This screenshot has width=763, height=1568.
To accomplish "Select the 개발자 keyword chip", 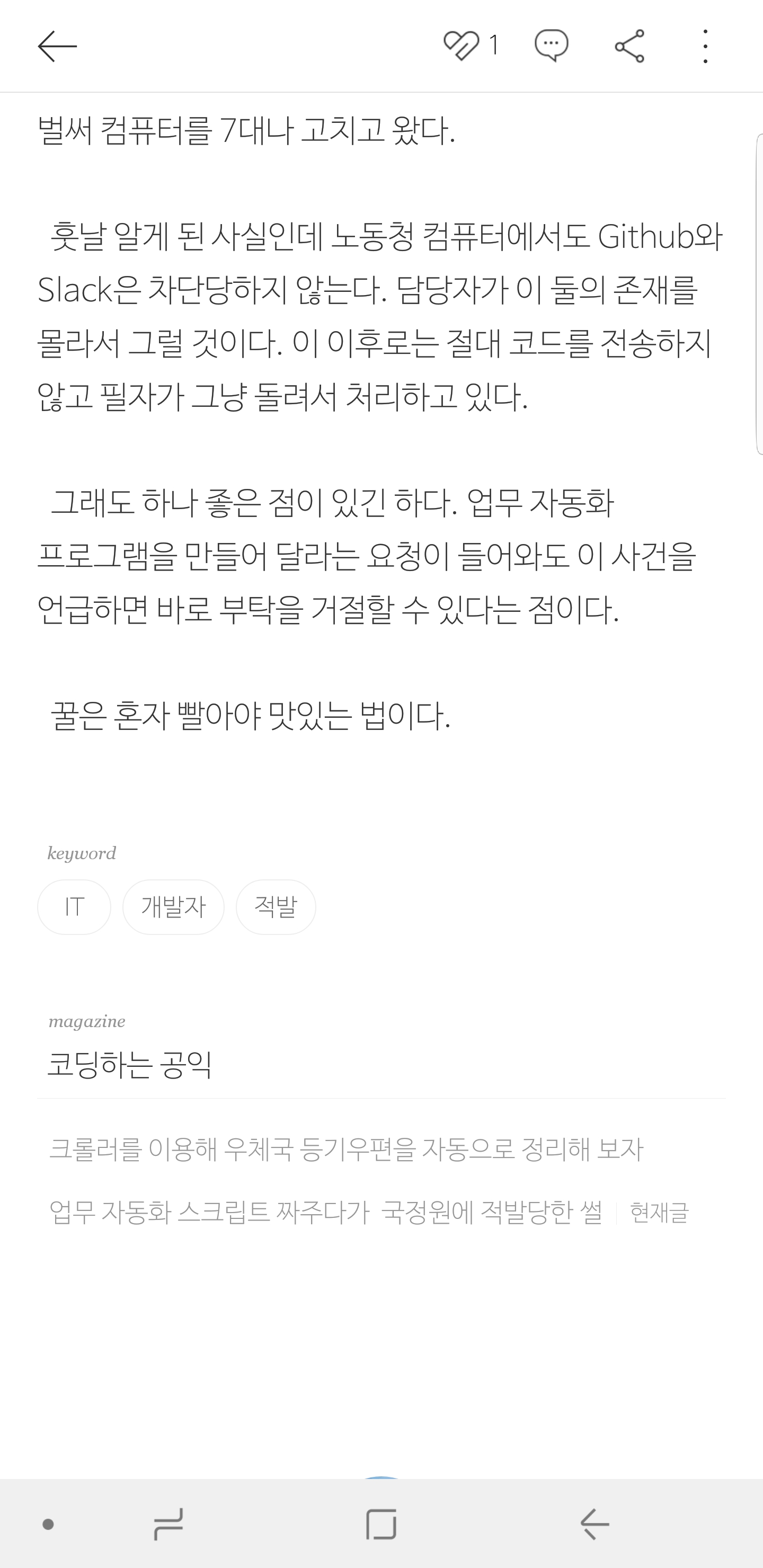I will [x=174, y=907].
